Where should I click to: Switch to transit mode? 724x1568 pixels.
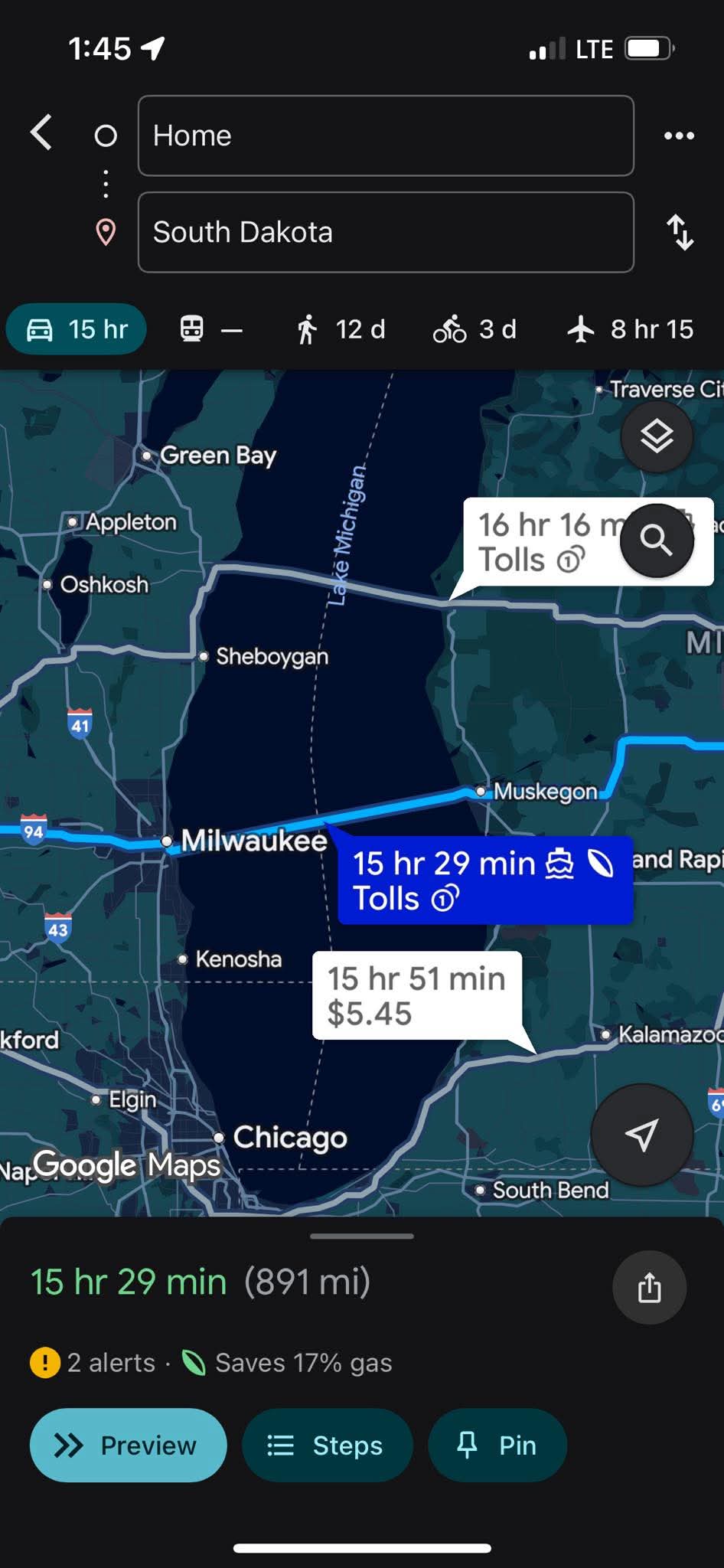coord(210,329)
